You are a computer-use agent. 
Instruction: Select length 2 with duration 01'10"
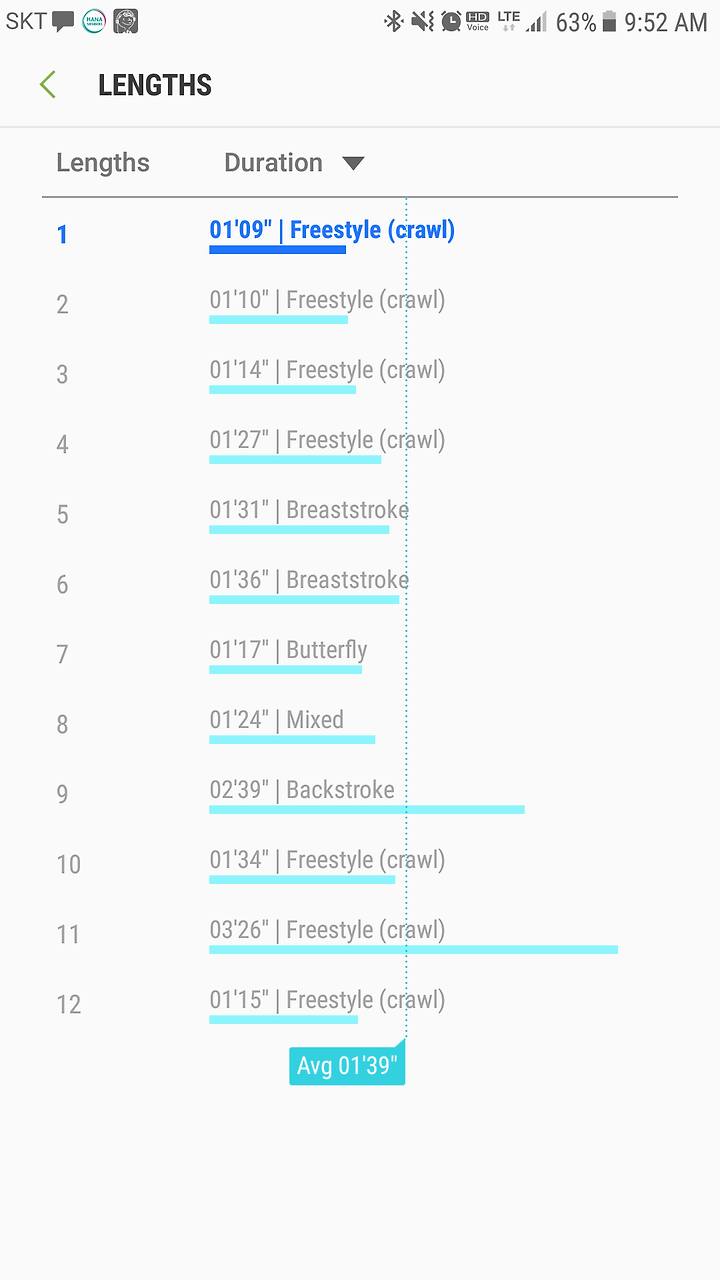click(x=360, y=304)
